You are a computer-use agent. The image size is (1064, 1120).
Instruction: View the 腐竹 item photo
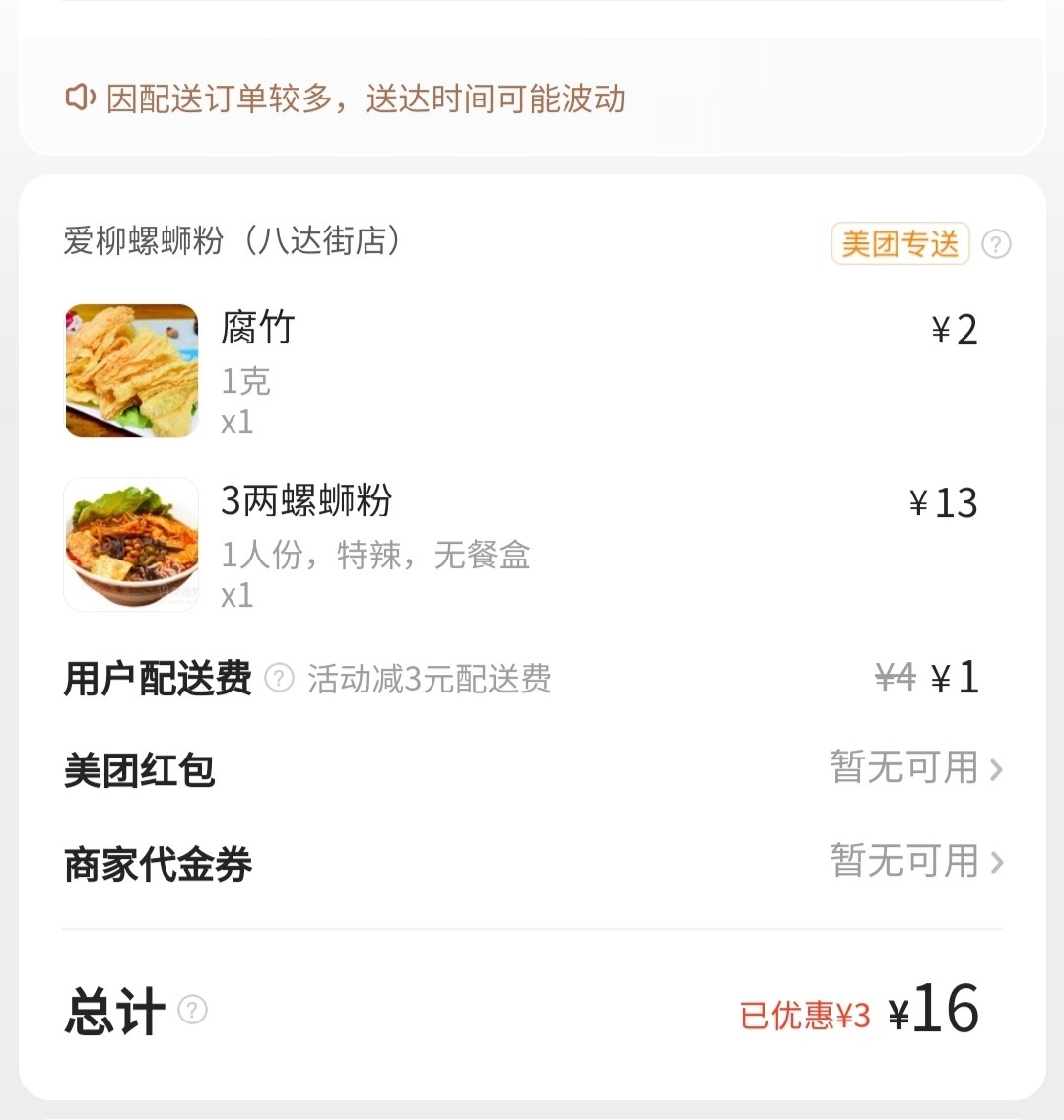pos(132,371)
